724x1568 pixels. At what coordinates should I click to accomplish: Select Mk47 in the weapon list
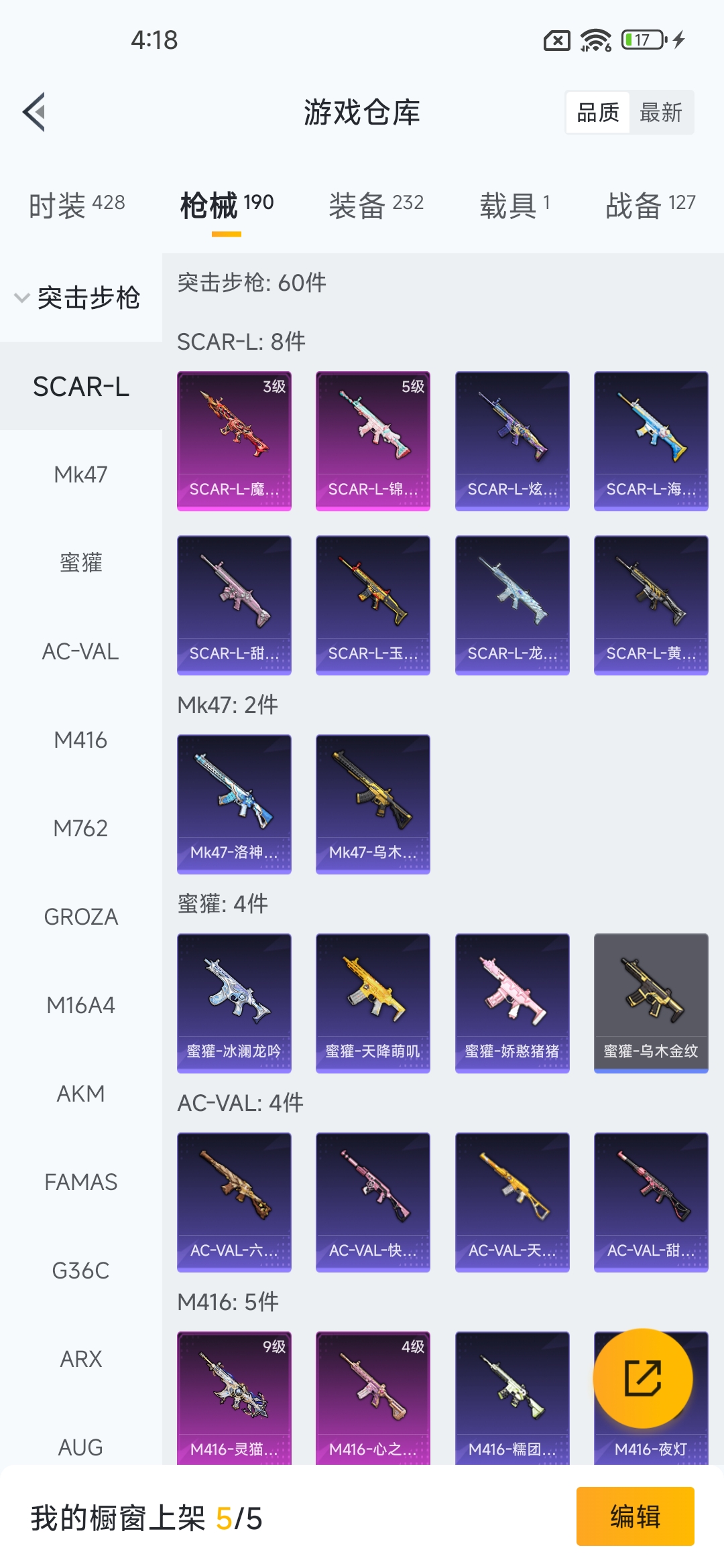80,474
